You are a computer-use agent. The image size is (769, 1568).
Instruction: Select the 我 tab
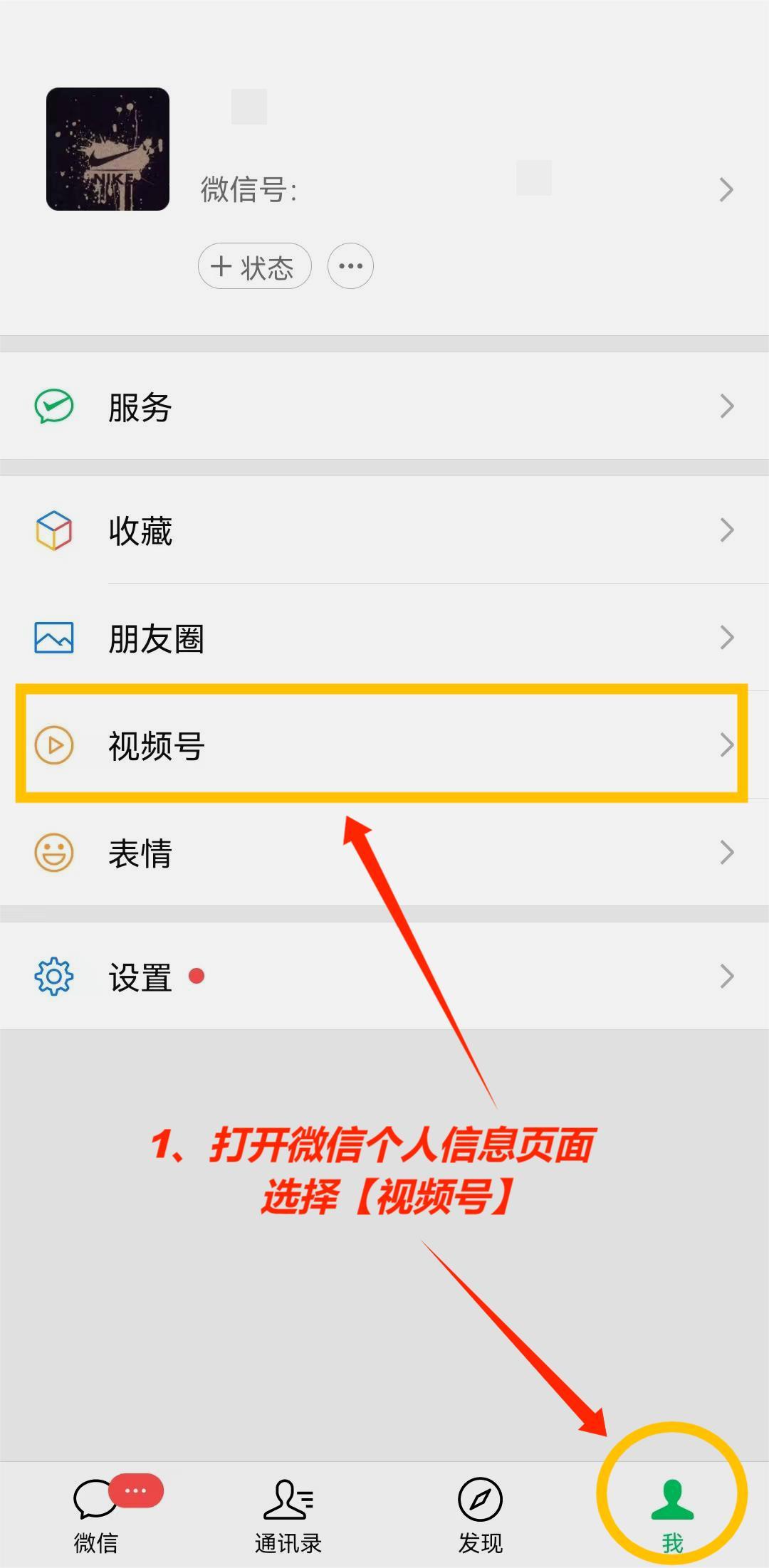(x=673, y=1515)
